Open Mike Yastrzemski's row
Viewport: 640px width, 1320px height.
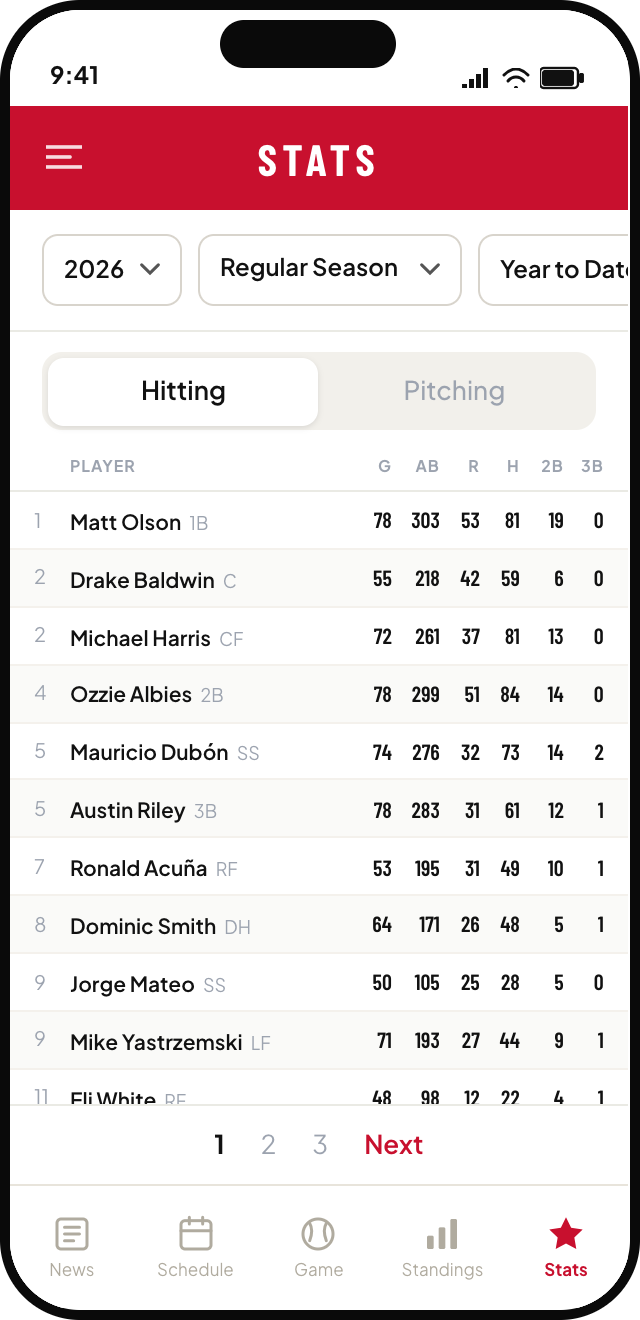pos(320,1042)
